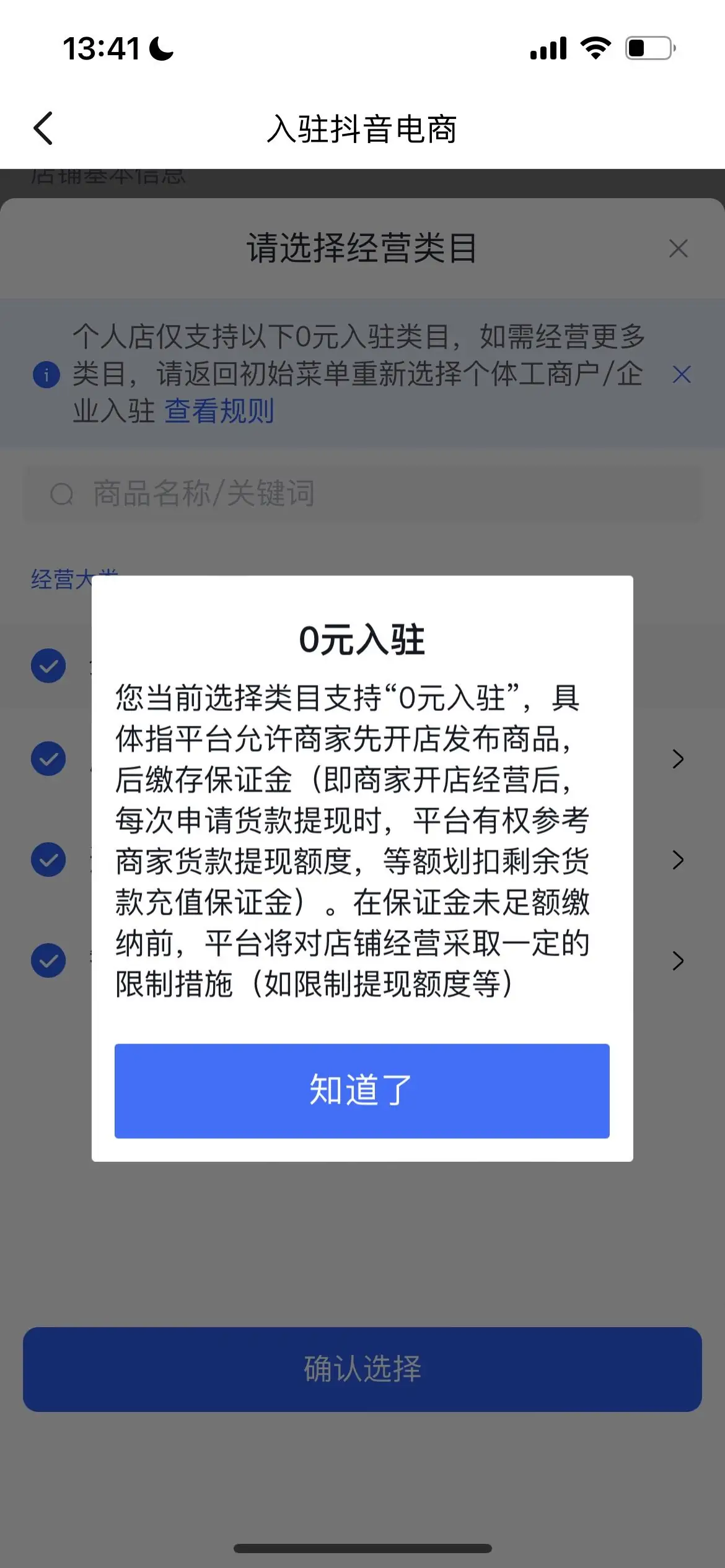Open the third category via its right chevron
This screenshot has height=1568, width=725.
(x=678, y=860)
